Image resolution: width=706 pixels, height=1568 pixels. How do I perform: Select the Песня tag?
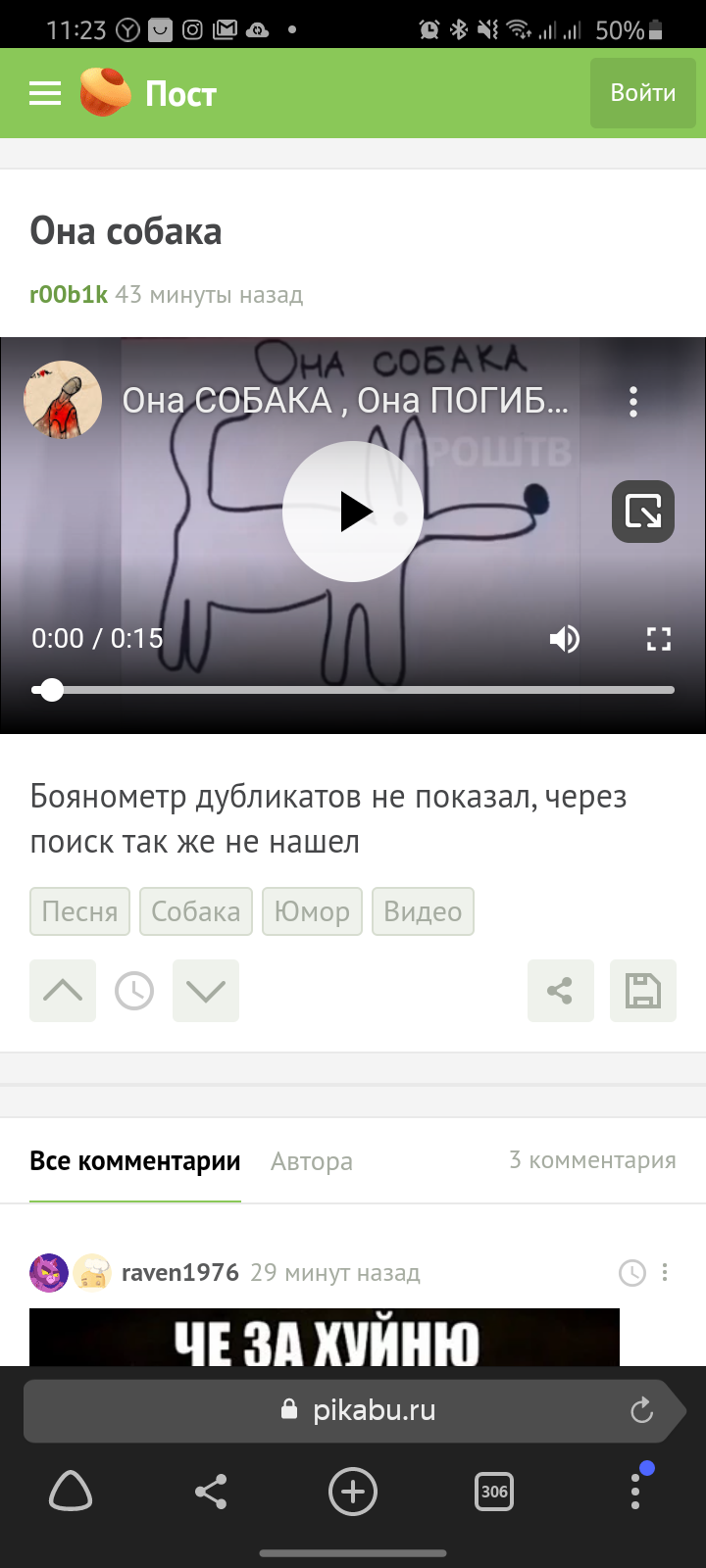(x=79, y=911)
